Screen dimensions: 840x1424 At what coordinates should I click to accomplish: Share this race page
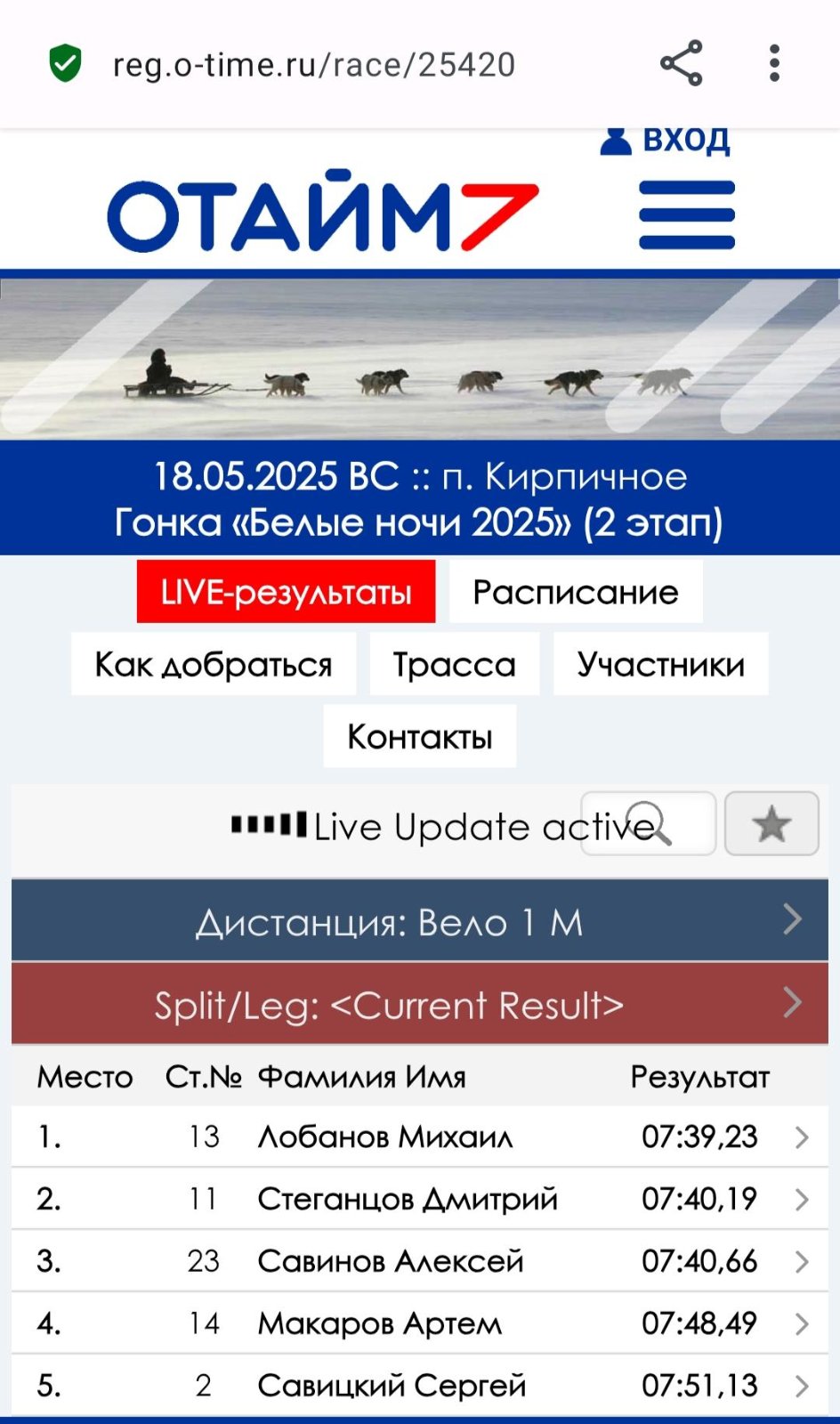point(681,63)
